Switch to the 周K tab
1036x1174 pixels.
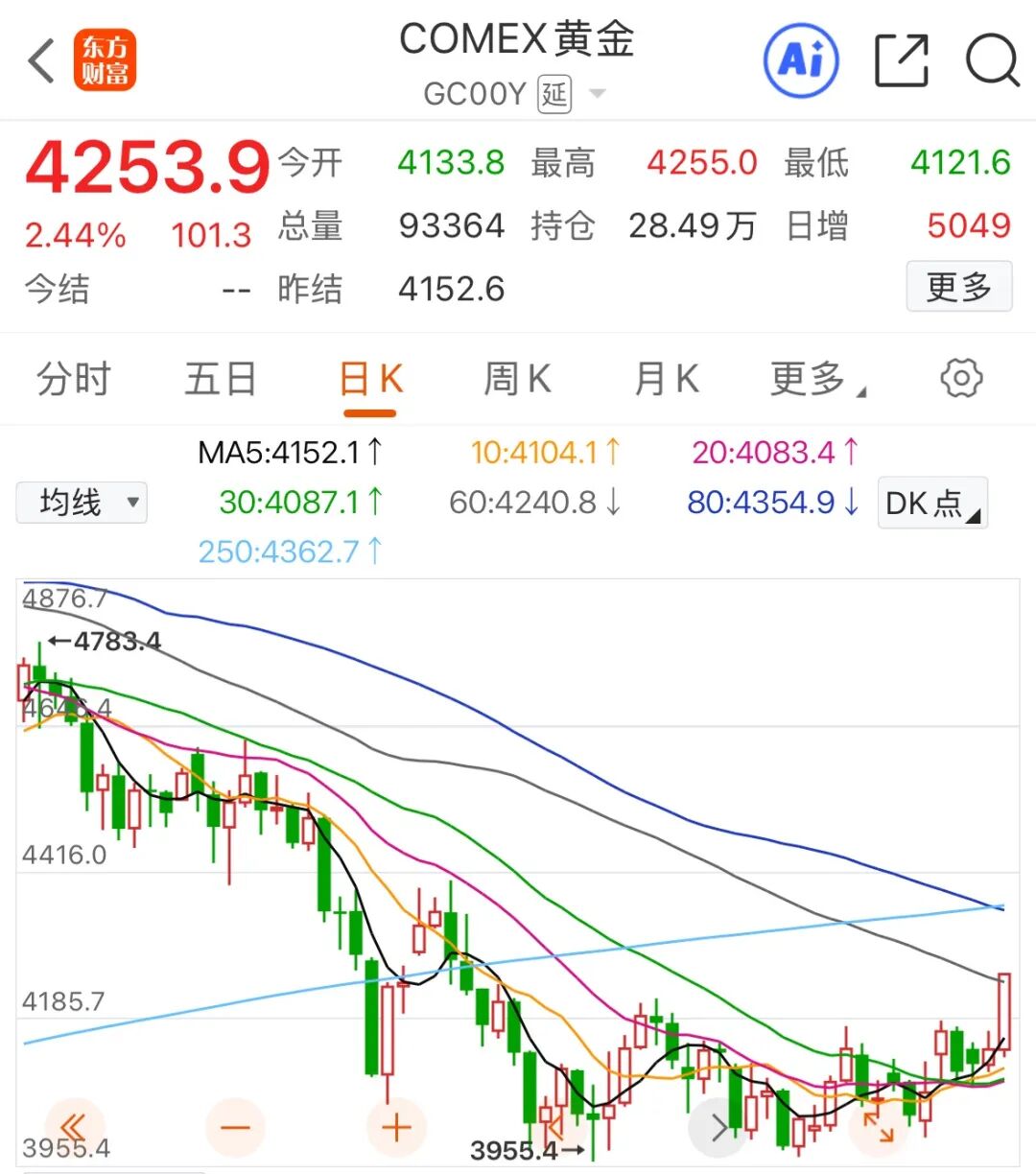coord(517,379)
